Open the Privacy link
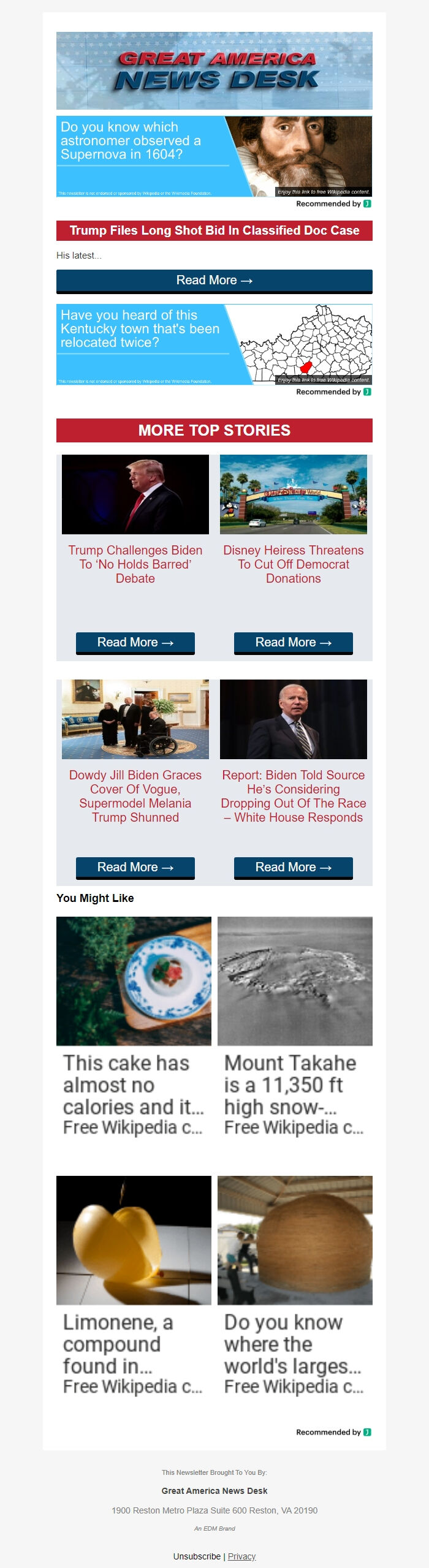429x1568 pixels. click(x=241, y=1556)
